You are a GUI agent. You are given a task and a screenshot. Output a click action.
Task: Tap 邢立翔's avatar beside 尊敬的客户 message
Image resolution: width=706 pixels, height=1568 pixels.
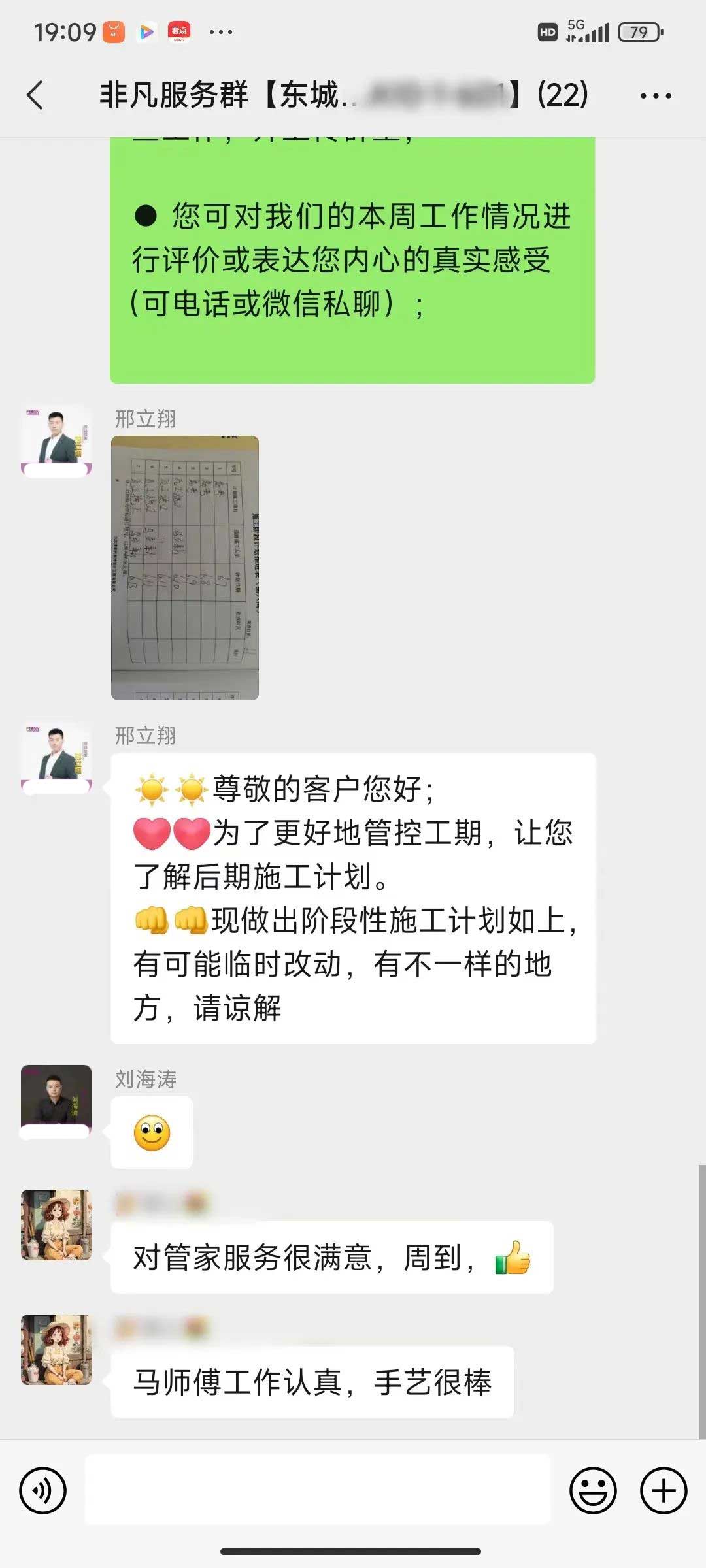click(56, 757)
